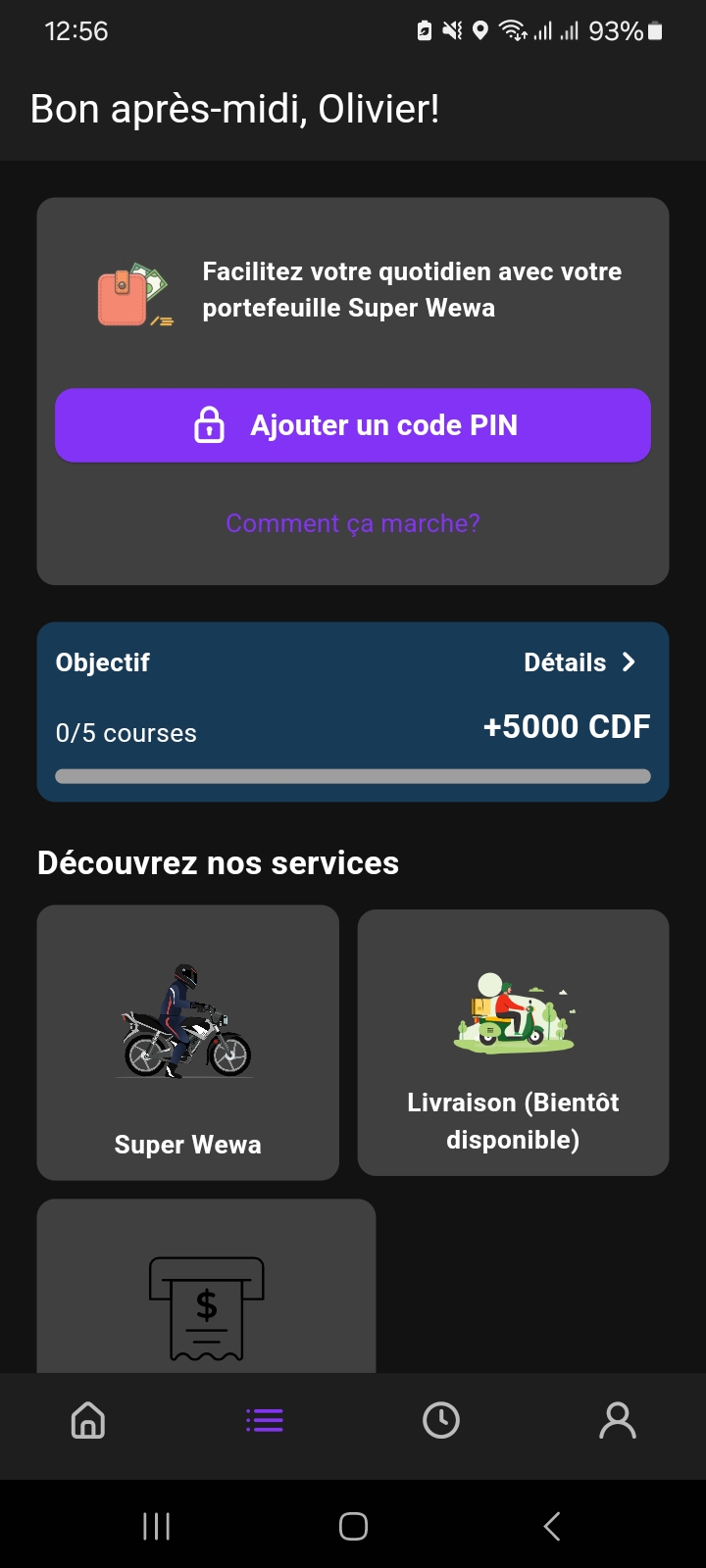Click the courses progress bar
Image resolution: width=706 pixels, height=1568 pixels.
tap(353, 775)
